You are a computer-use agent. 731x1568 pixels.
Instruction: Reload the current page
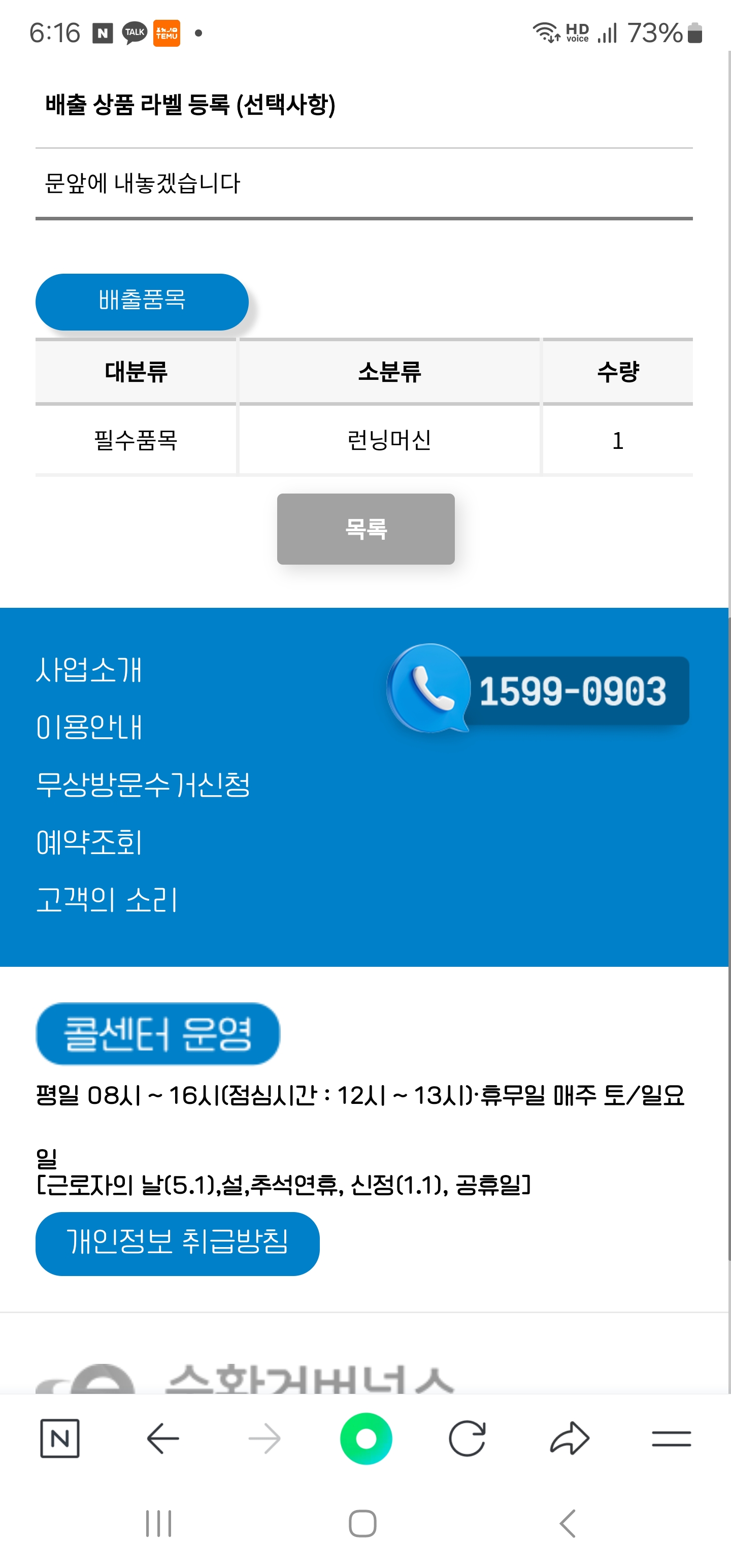click(x=467, y=1439)
